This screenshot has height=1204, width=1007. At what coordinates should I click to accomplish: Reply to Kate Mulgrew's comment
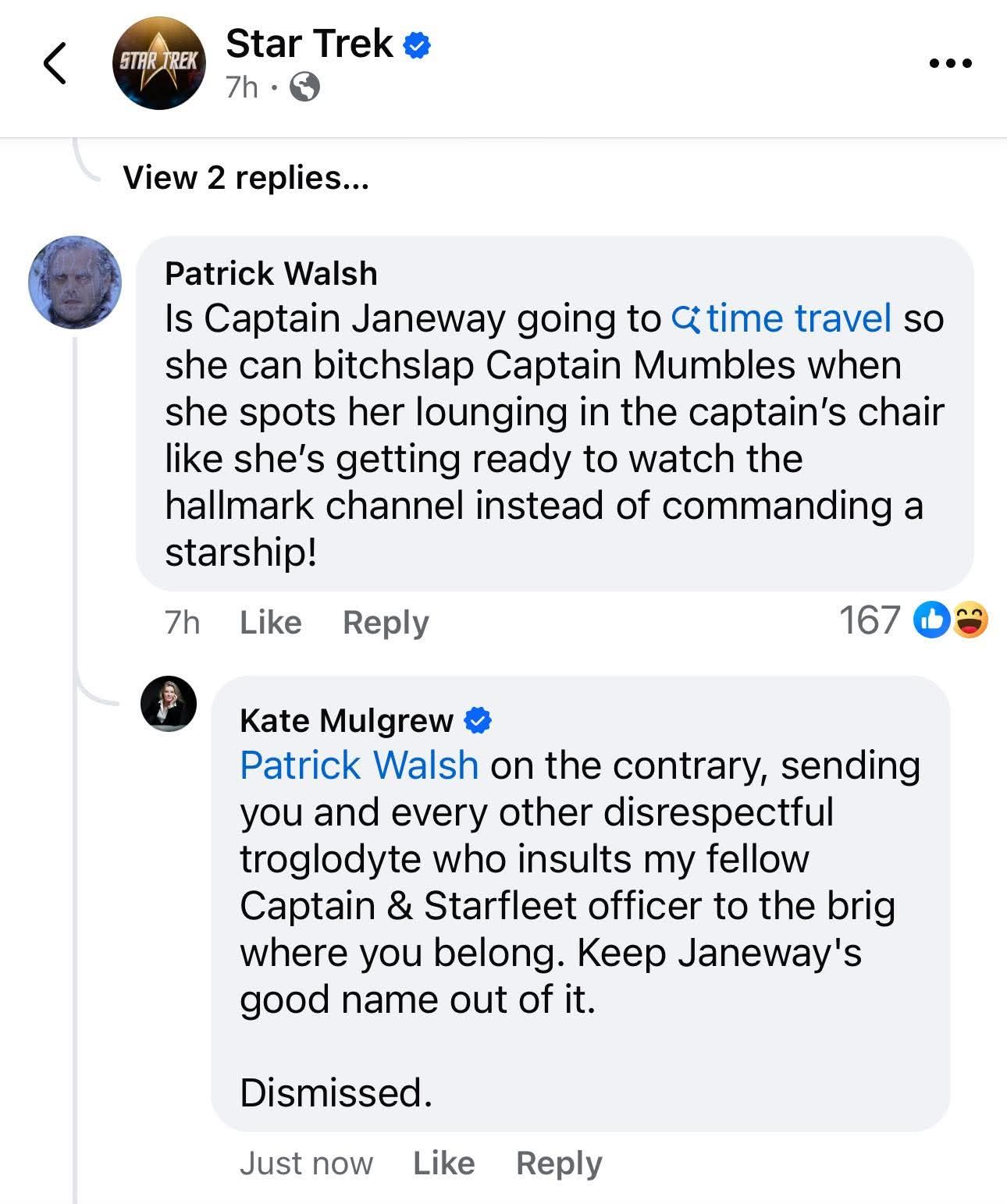click(x=559, y=1163)
